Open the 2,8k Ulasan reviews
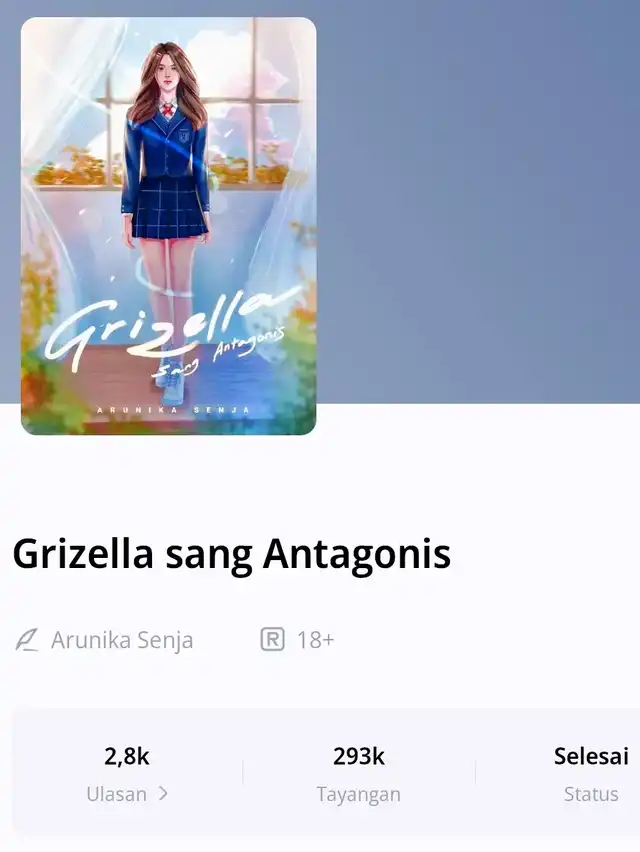640x852 pixels. pos(127,775)
